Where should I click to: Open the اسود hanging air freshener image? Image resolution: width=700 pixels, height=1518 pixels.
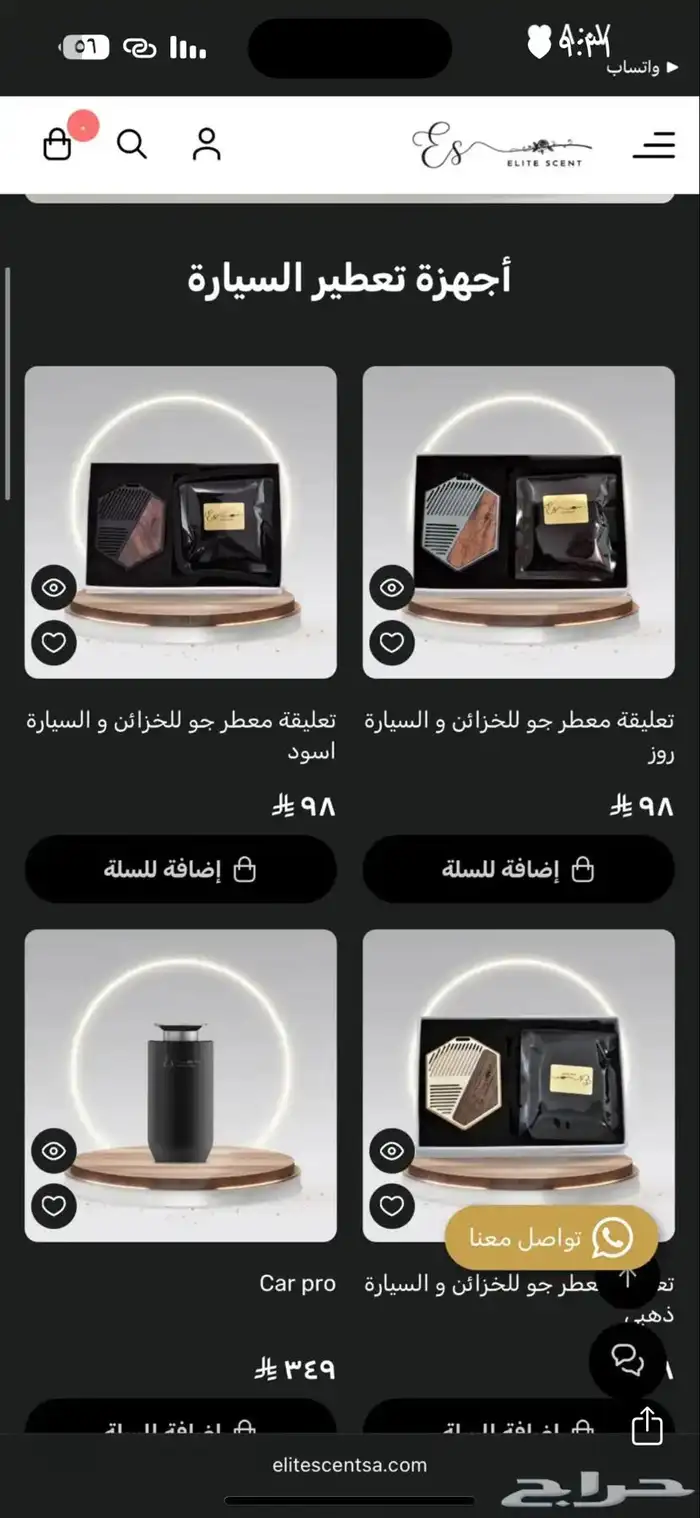point(180,522)
